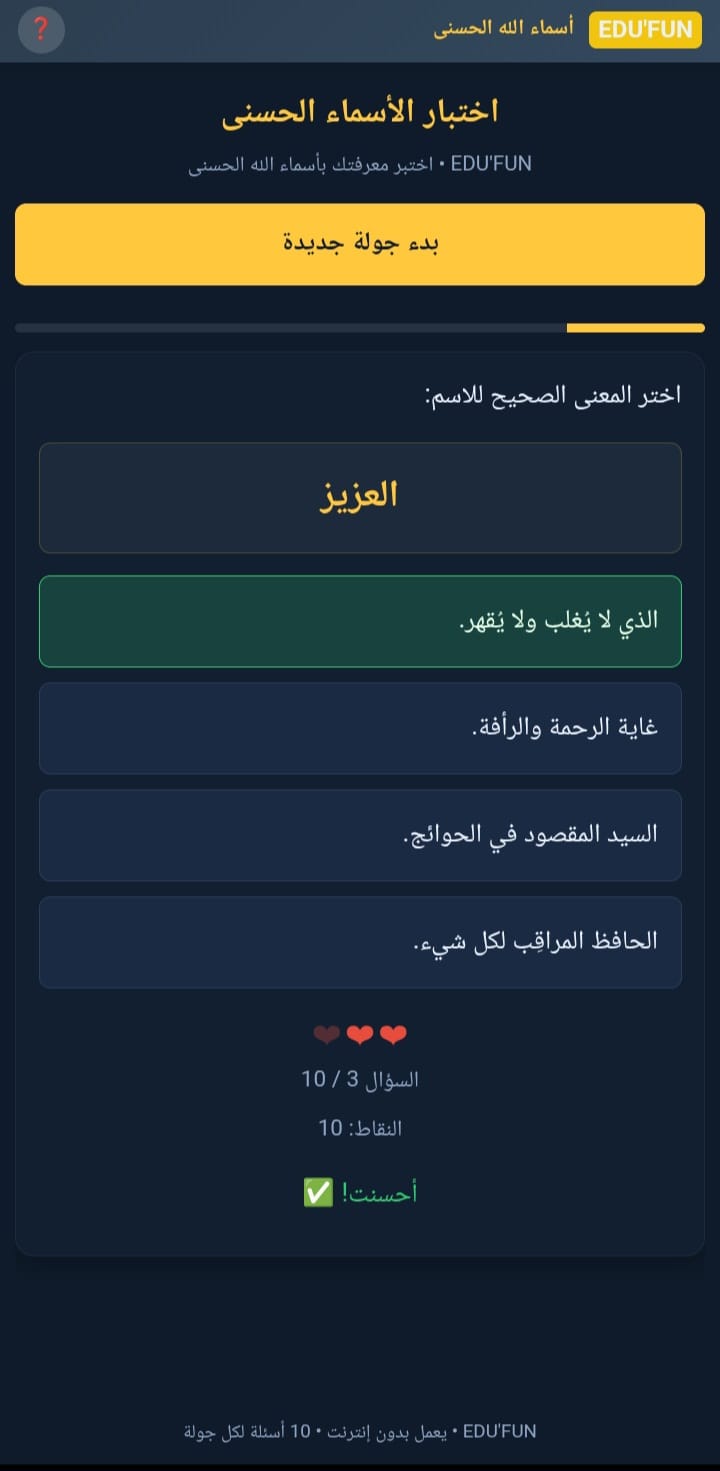Start a new round via بدء جولة جديدة
This screenshot has height=1471, width=720.
coord(360,243)
